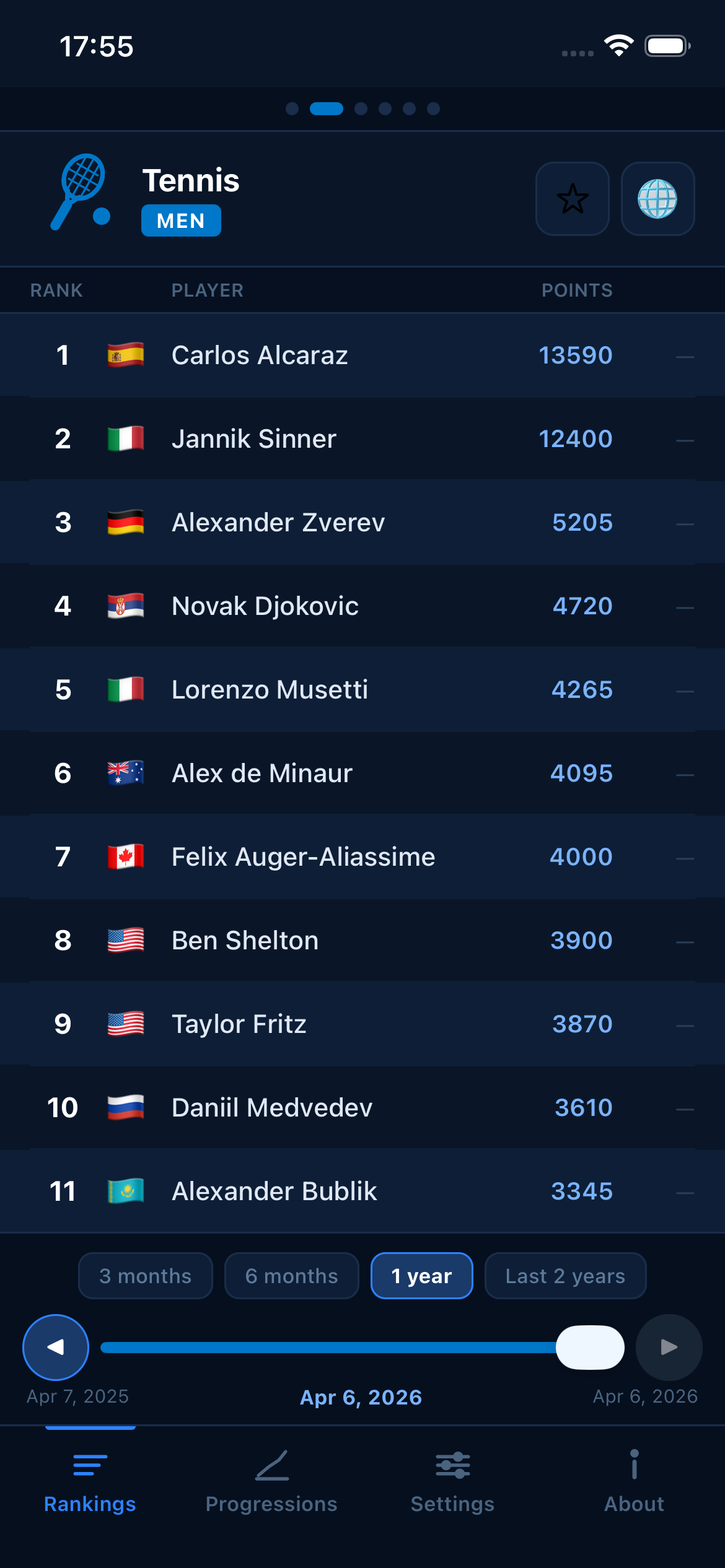Viewport: 725px width, 1568px height.
Task: Advance the date with the play arrow
Action: (668, 1346)
